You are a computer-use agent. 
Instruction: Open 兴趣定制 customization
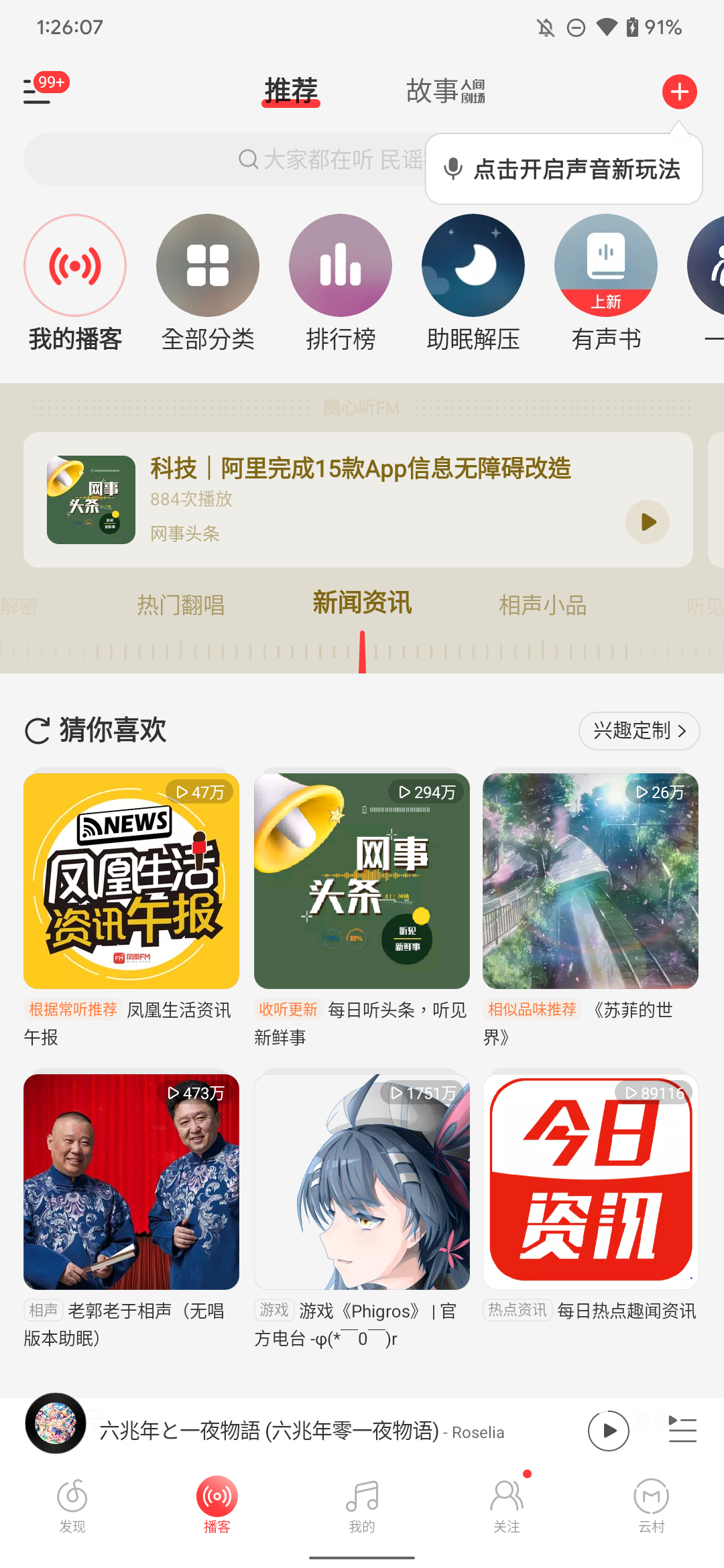640,730
